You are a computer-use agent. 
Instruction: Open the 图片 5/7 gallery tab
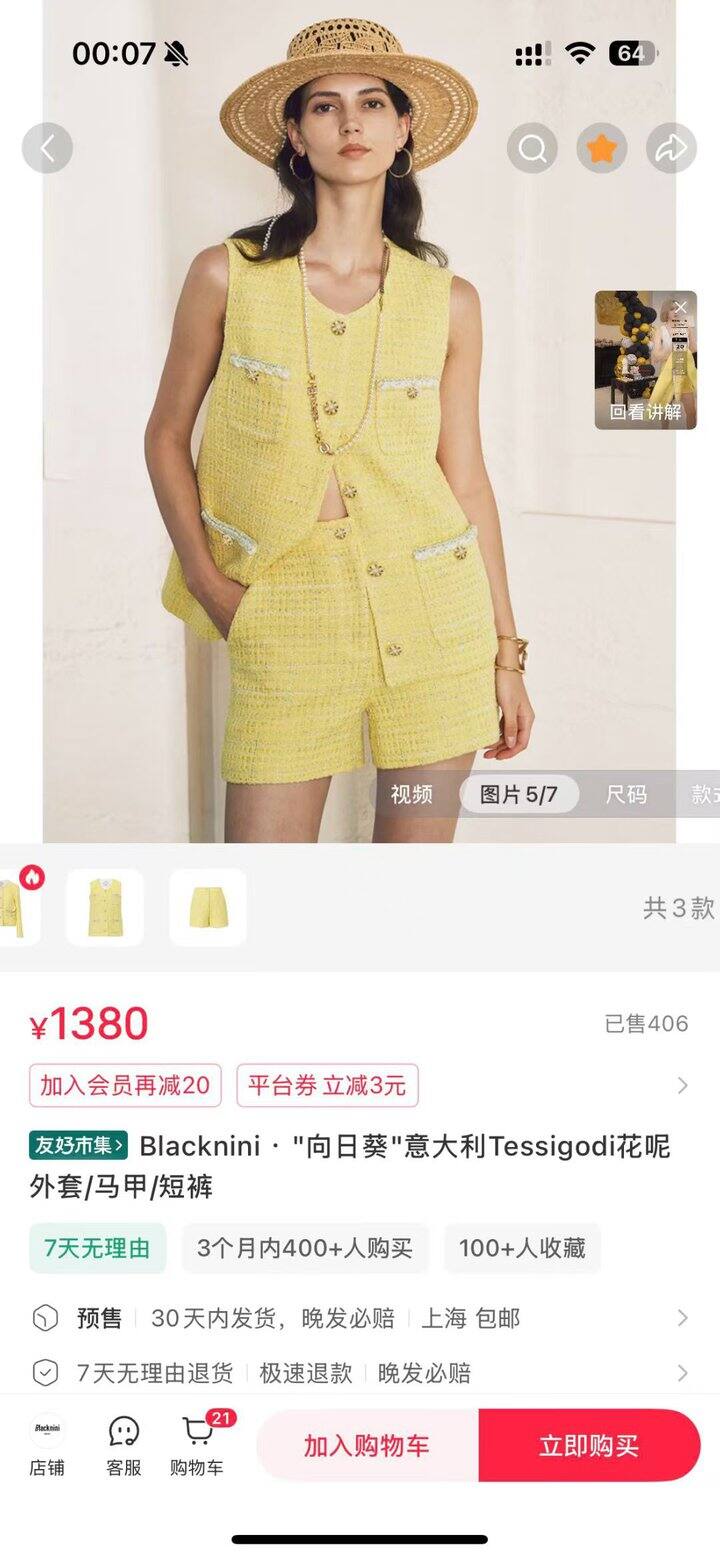coord(520,794)
